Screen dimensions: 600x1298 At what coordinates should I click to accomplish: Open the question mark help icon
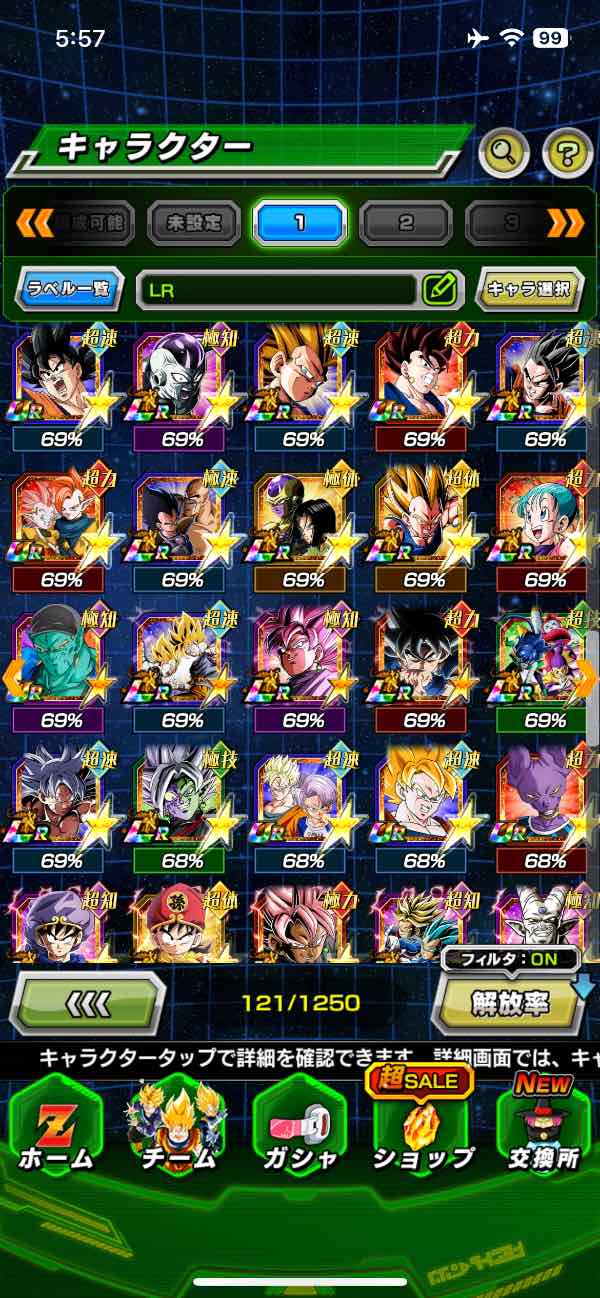tap(567, 153)
